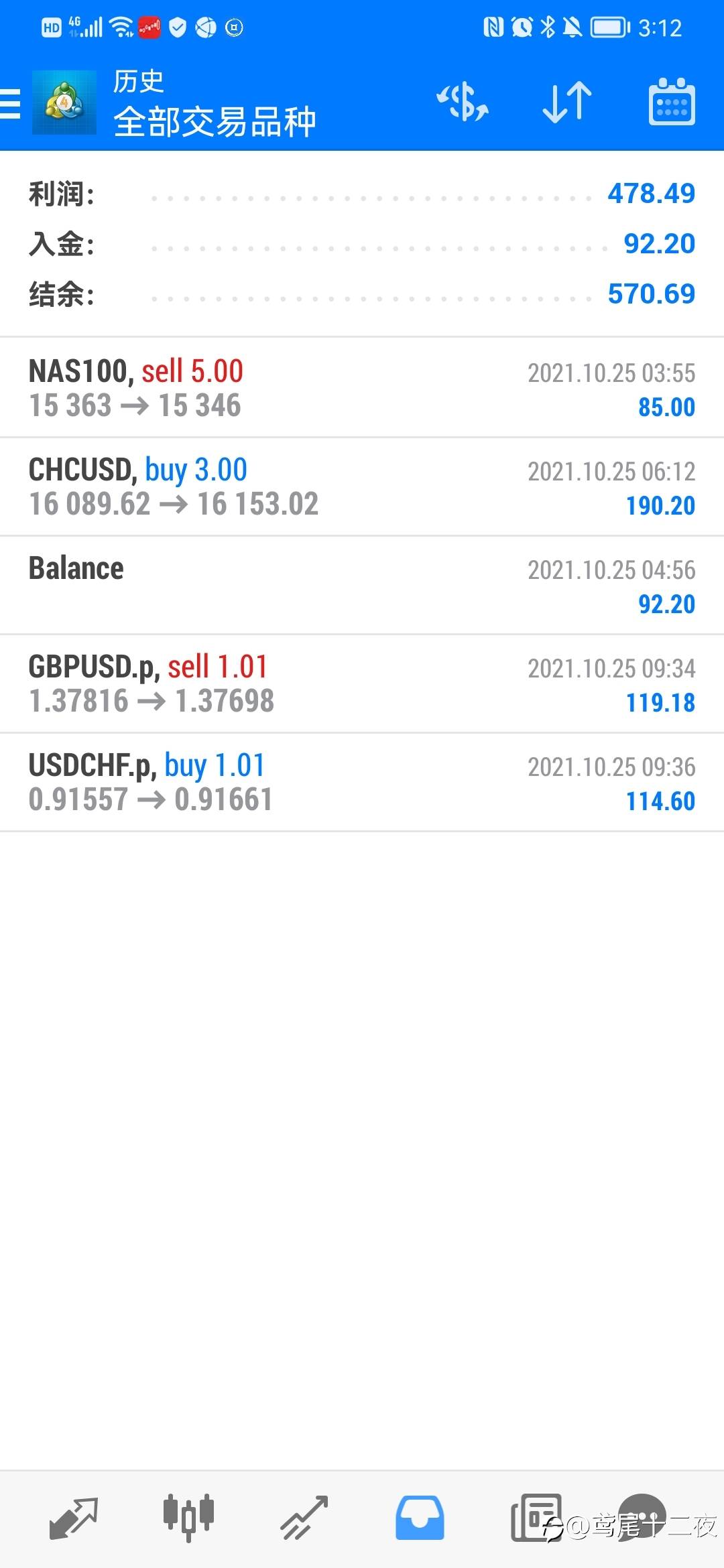Switch to the trade tab
This screenshot has width=724, height=1568.
coord(304,1518)
